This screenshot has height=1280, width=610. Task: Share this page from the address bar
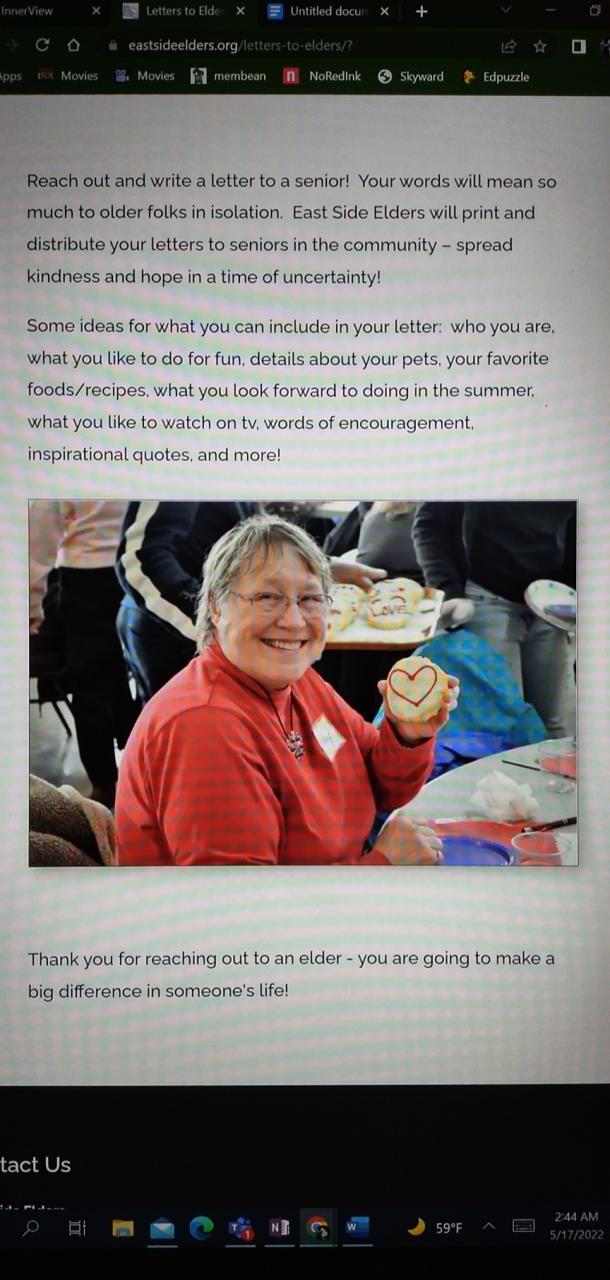(x=508, y=46)
